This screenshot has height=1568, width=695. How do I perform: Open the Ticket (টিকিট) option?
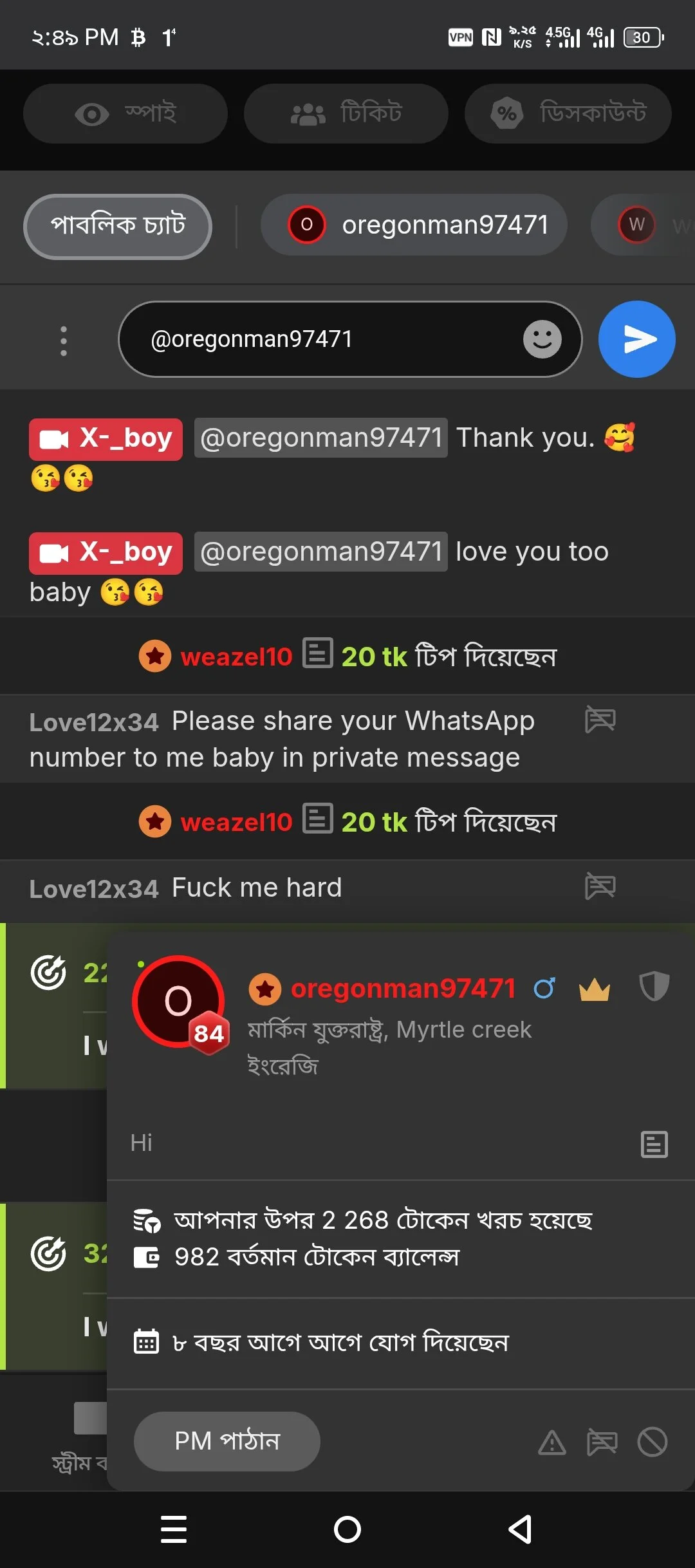[346, 114]
